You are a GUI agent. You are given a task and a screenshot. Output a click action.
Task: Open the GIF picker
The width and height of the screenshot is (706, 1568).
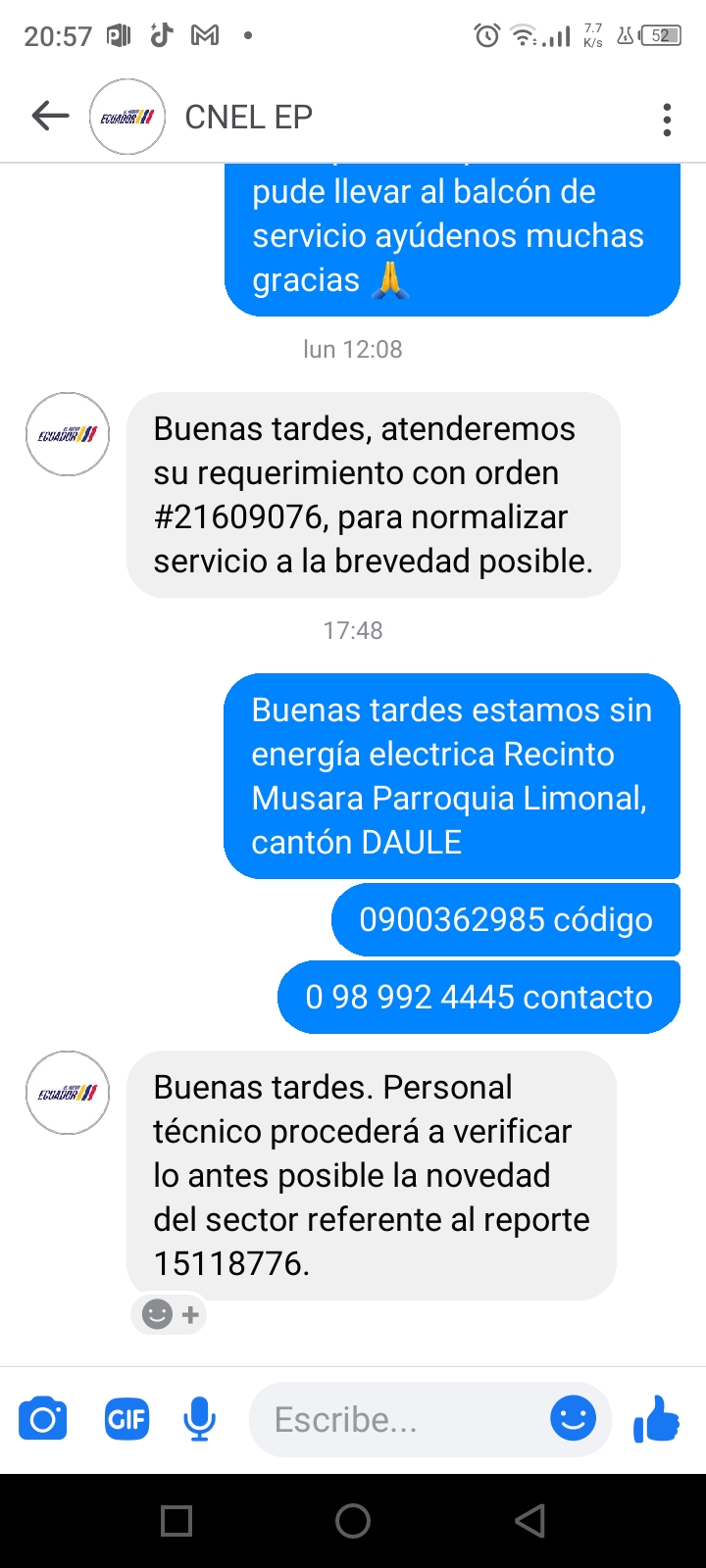[126, 1419]
